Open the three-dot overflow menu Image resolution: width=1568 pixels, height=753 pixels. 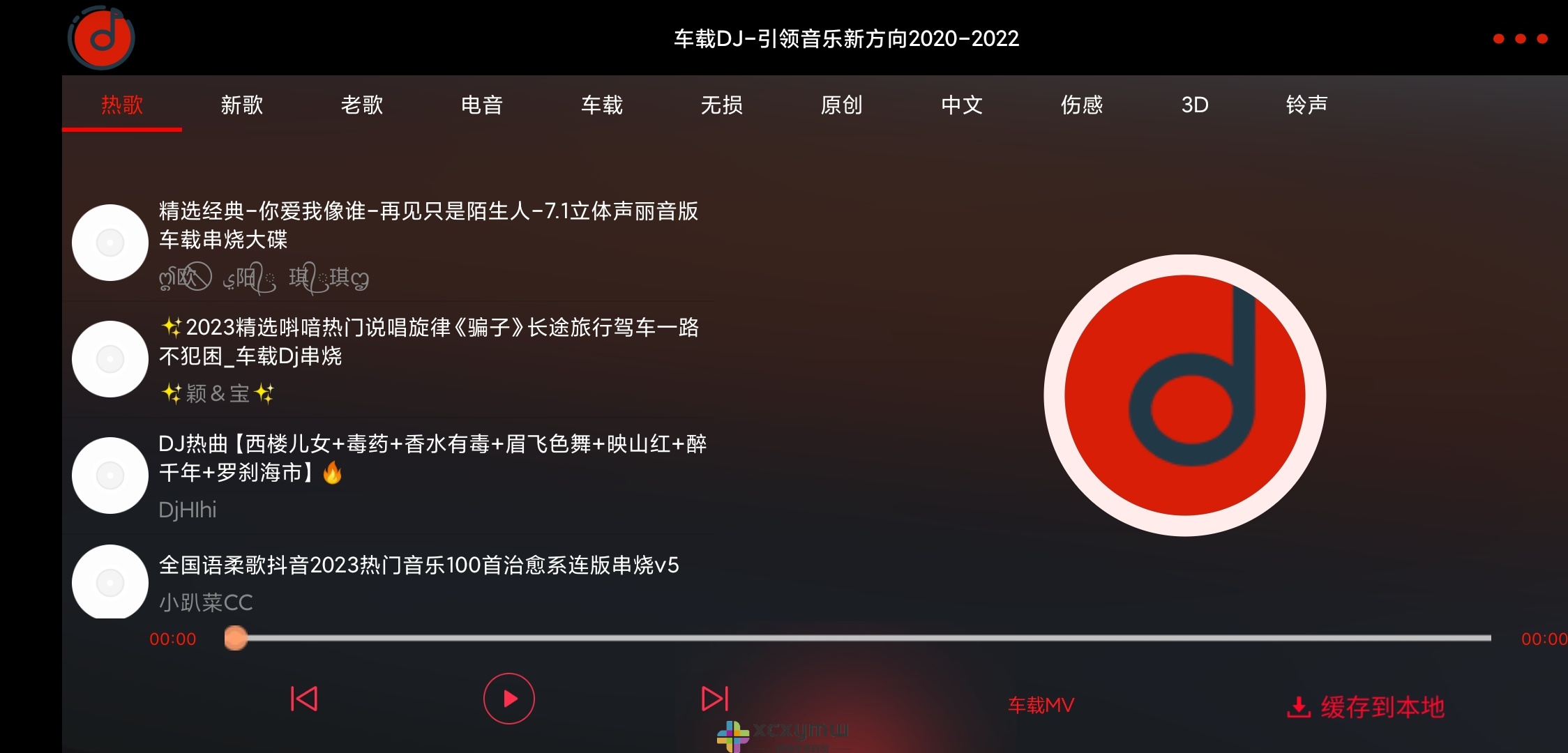click(1520, 39)
